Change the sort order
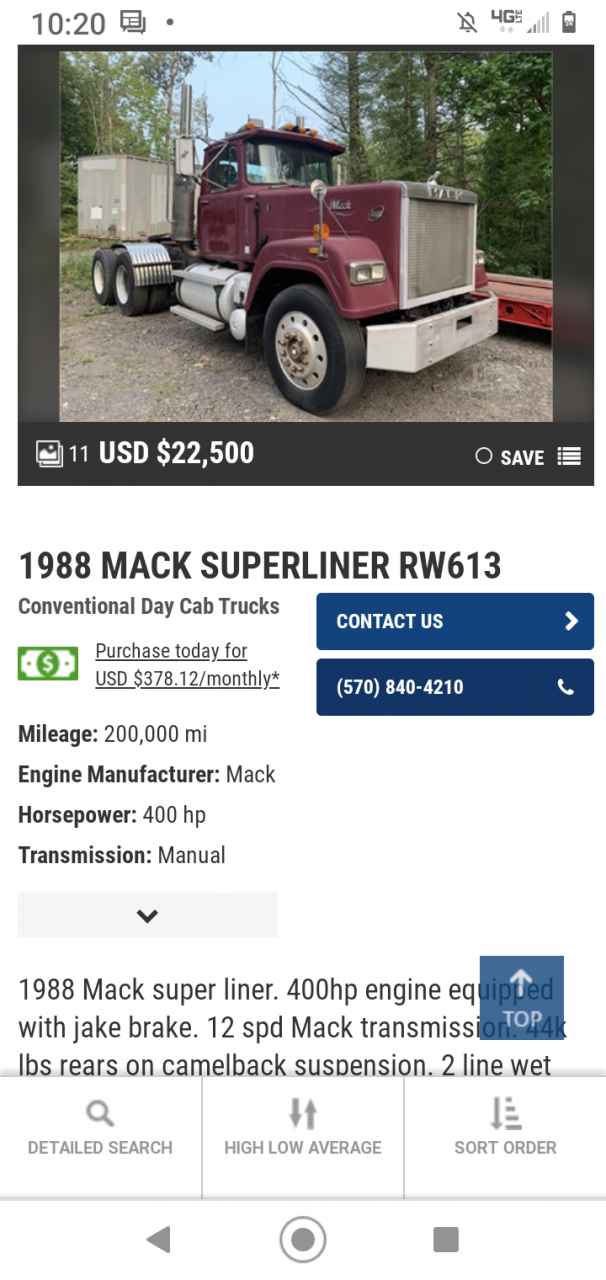The width and height of the screenshot is (606, 1280). [505, 1128]
